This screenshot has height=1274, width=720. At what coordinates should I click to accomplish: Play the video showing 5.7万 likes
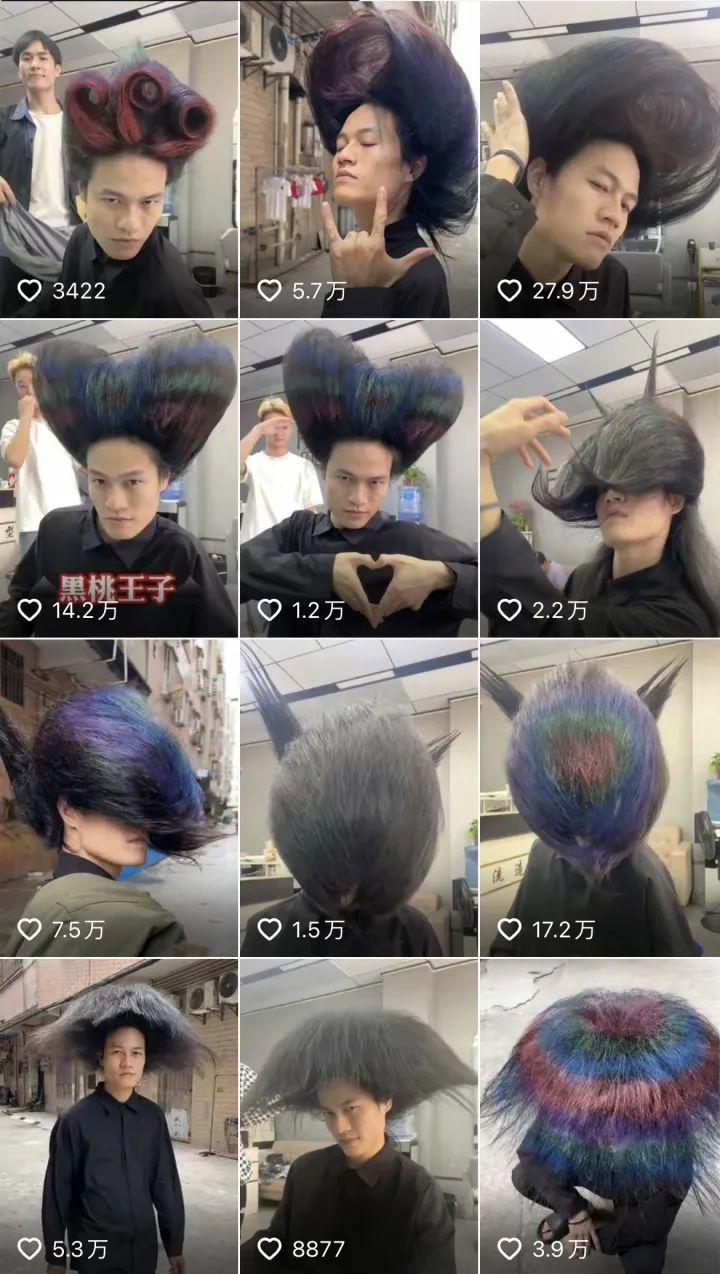[359, 160]
